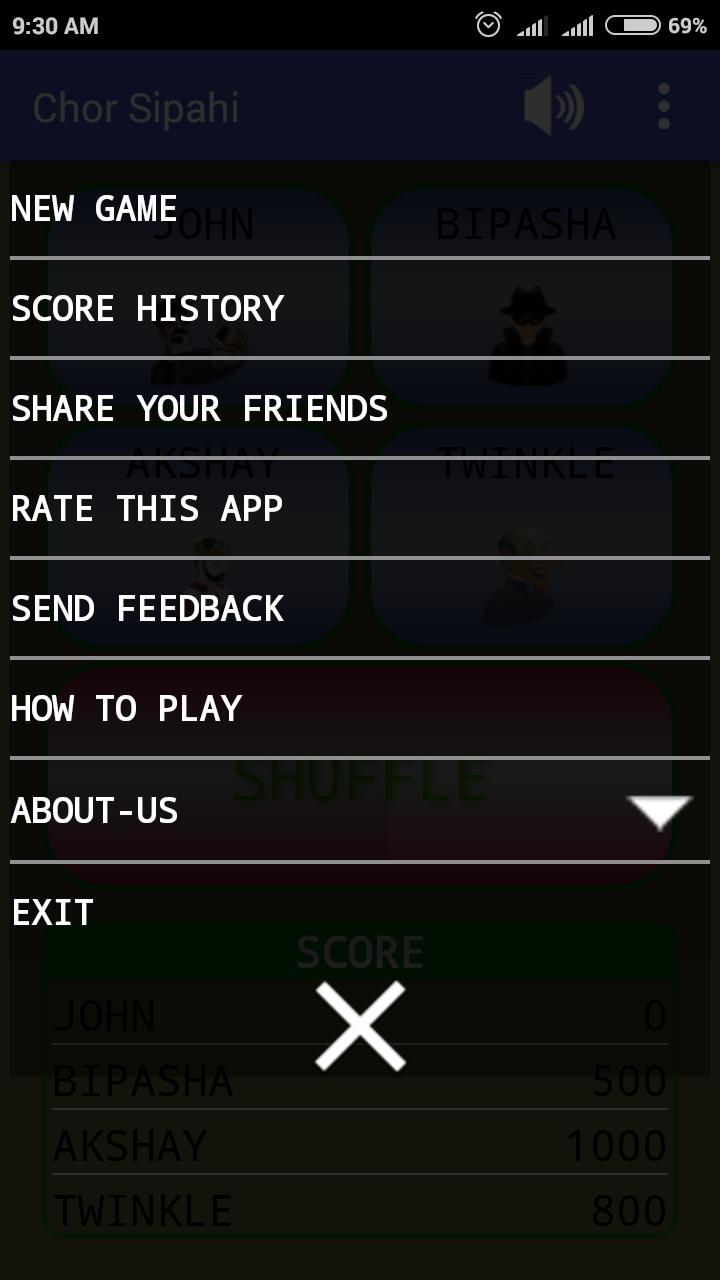The image size is (720, 1280).
Task: Choose Rate This App
Action: tap(148, 509)
